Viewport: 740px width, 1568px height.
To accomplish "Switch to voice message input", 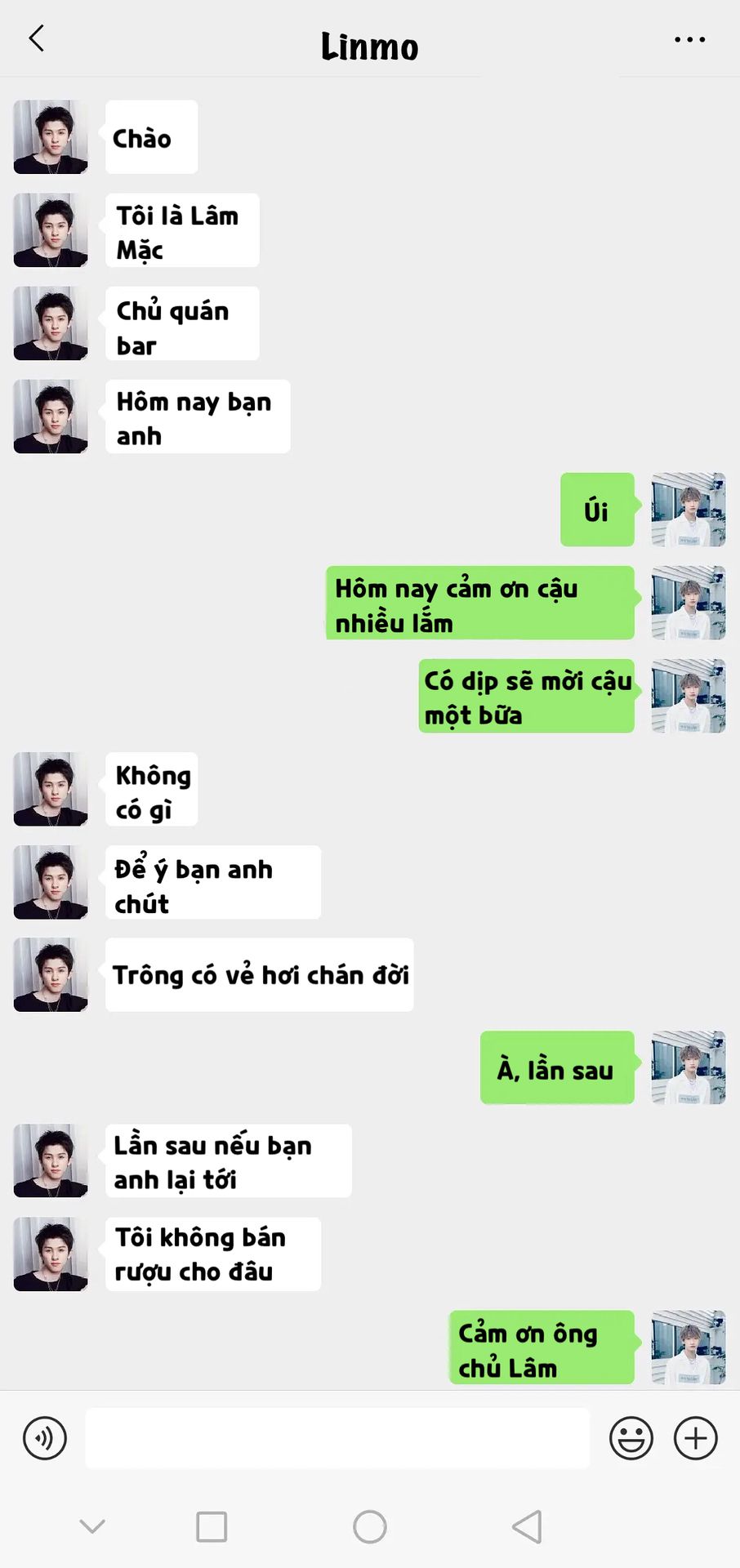I will [x=45, y=1437].
